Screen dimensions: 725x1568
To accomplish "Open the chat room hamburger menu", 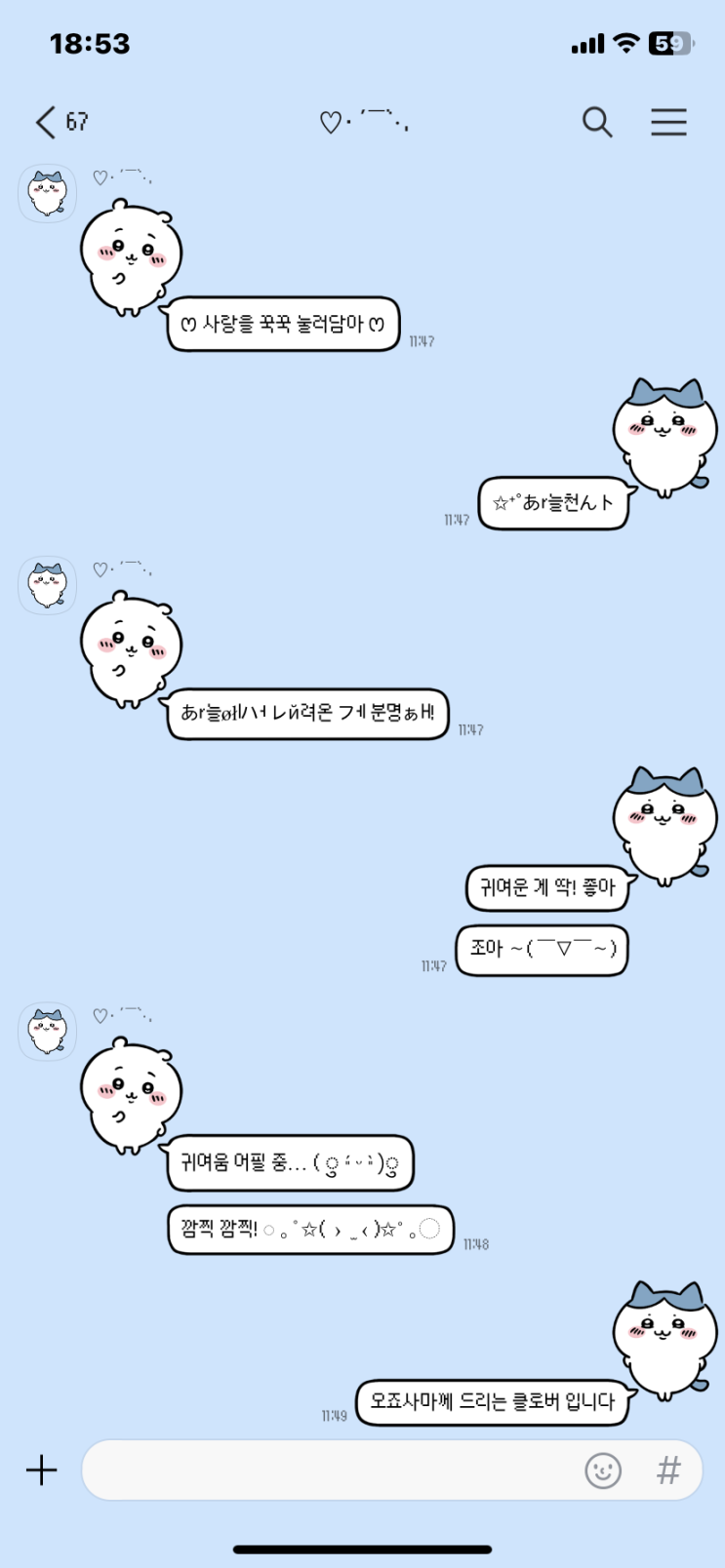I will coord(668,122).
